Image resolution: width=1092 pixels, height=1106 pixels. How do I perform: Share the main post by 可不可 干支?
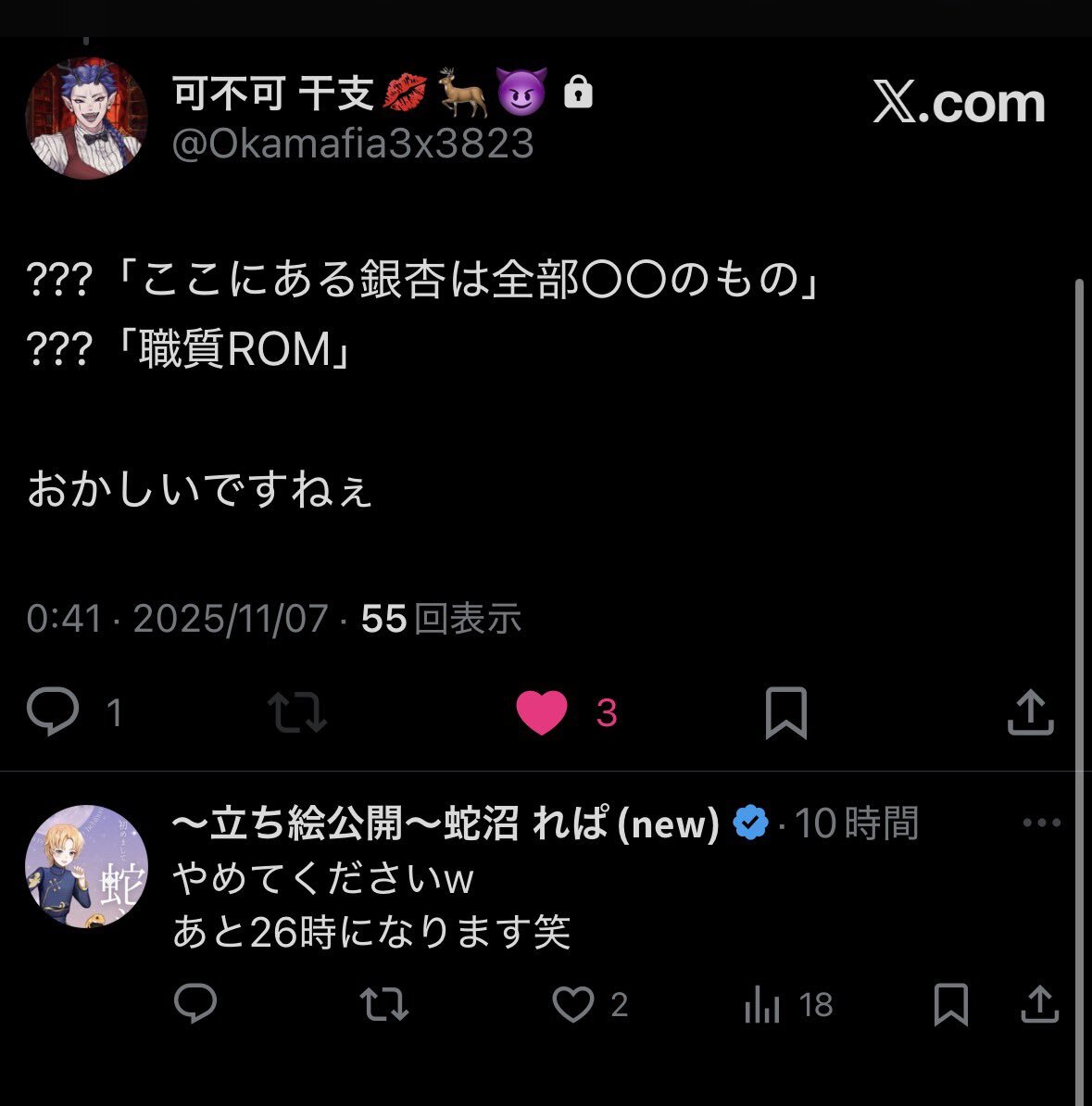1030,712
